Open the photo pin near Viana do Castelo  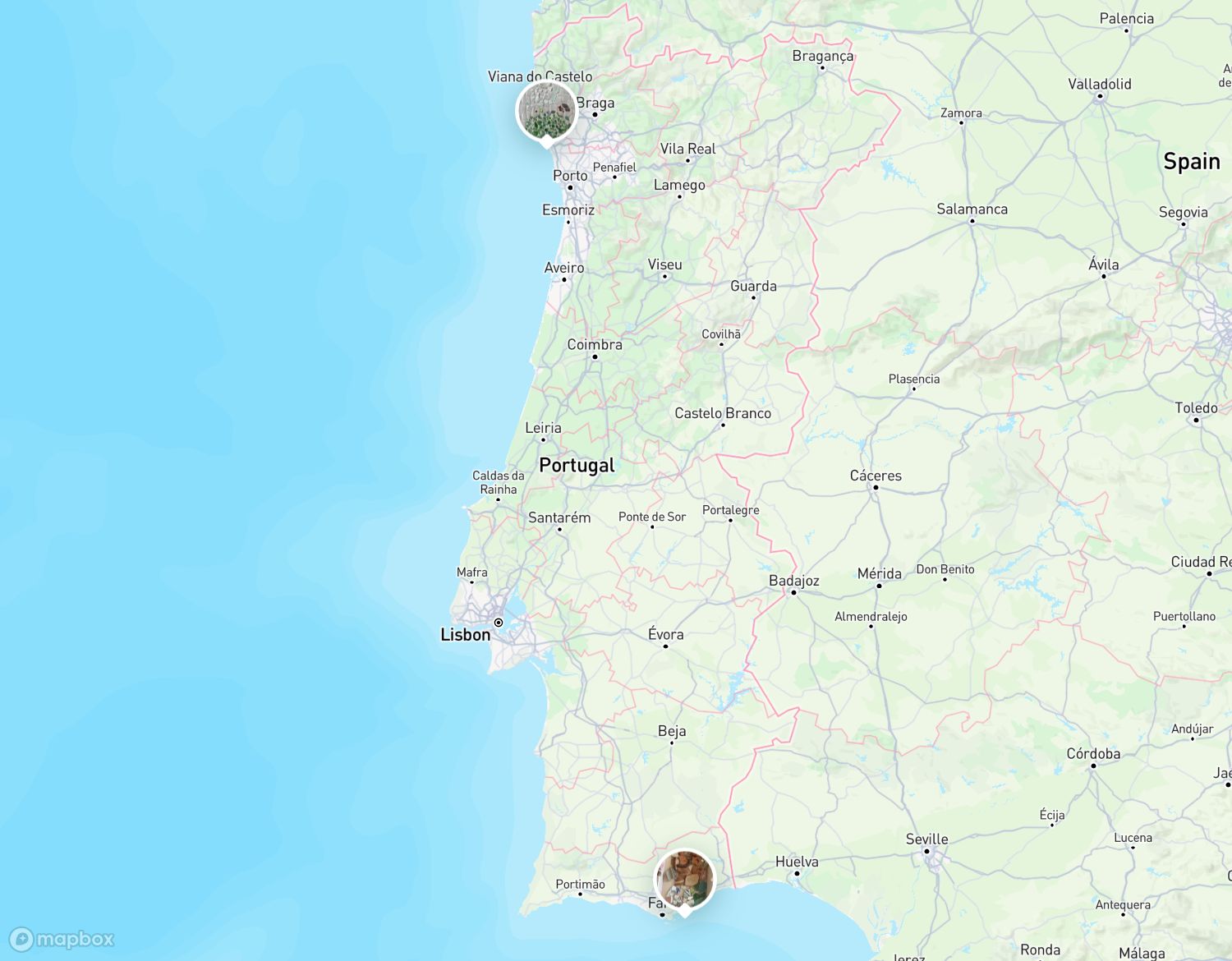point(546,112)
